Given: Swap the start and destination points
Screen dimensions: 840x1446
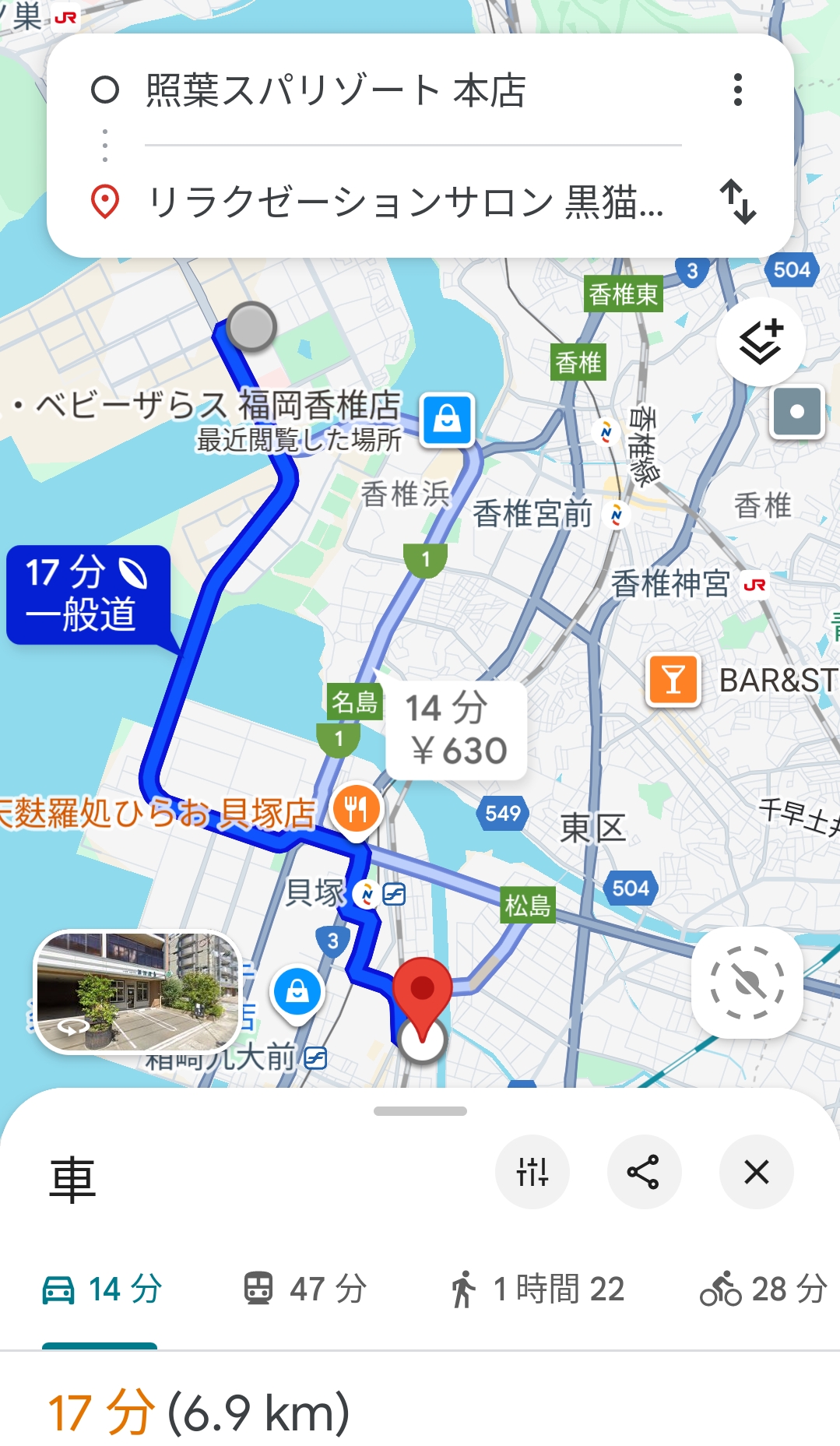Looking at the screenshot, I should tap(737, 202).
